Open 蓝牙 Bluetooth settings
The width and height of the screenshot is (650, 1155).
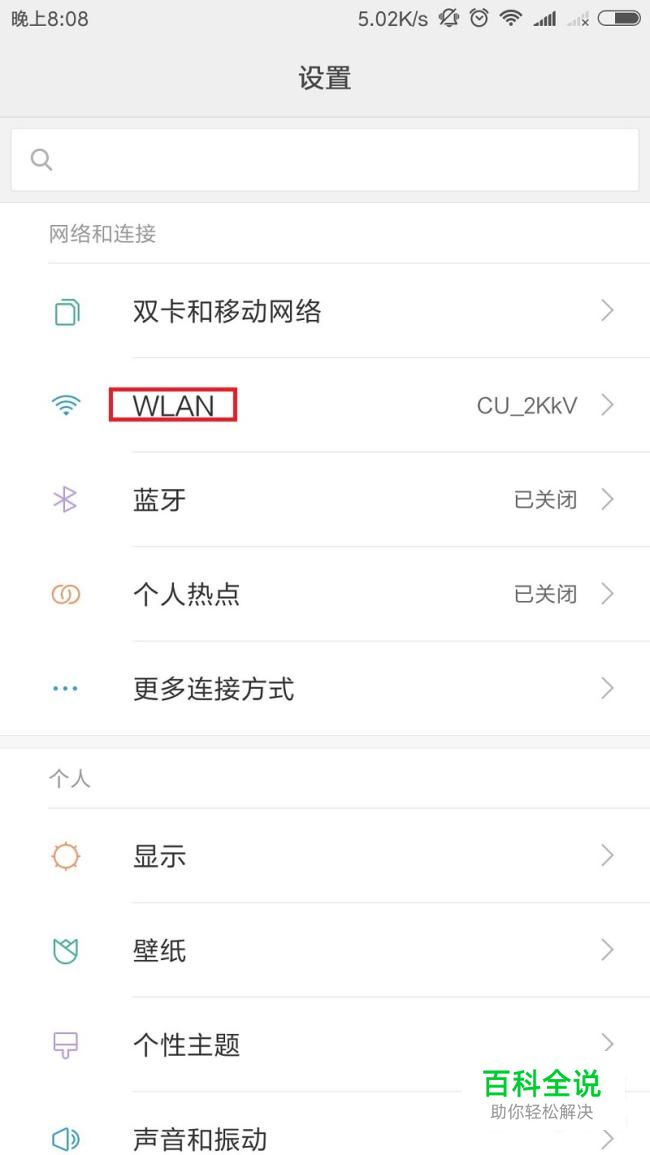(x=325, y=499)
